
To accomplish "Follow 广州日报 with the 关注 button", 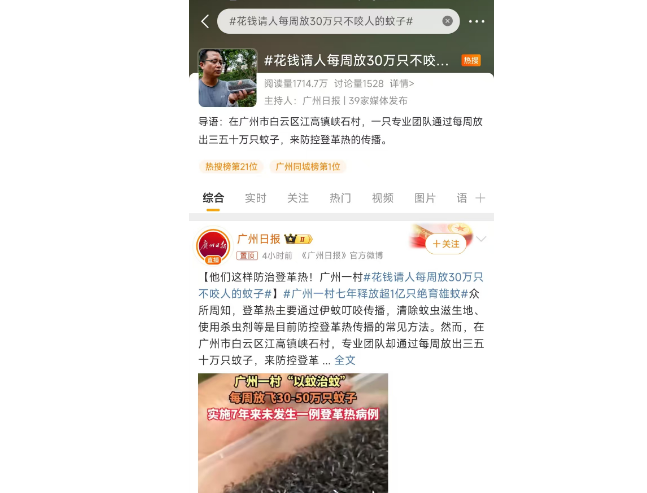I will pyautogui.click(x=446, y=243).
